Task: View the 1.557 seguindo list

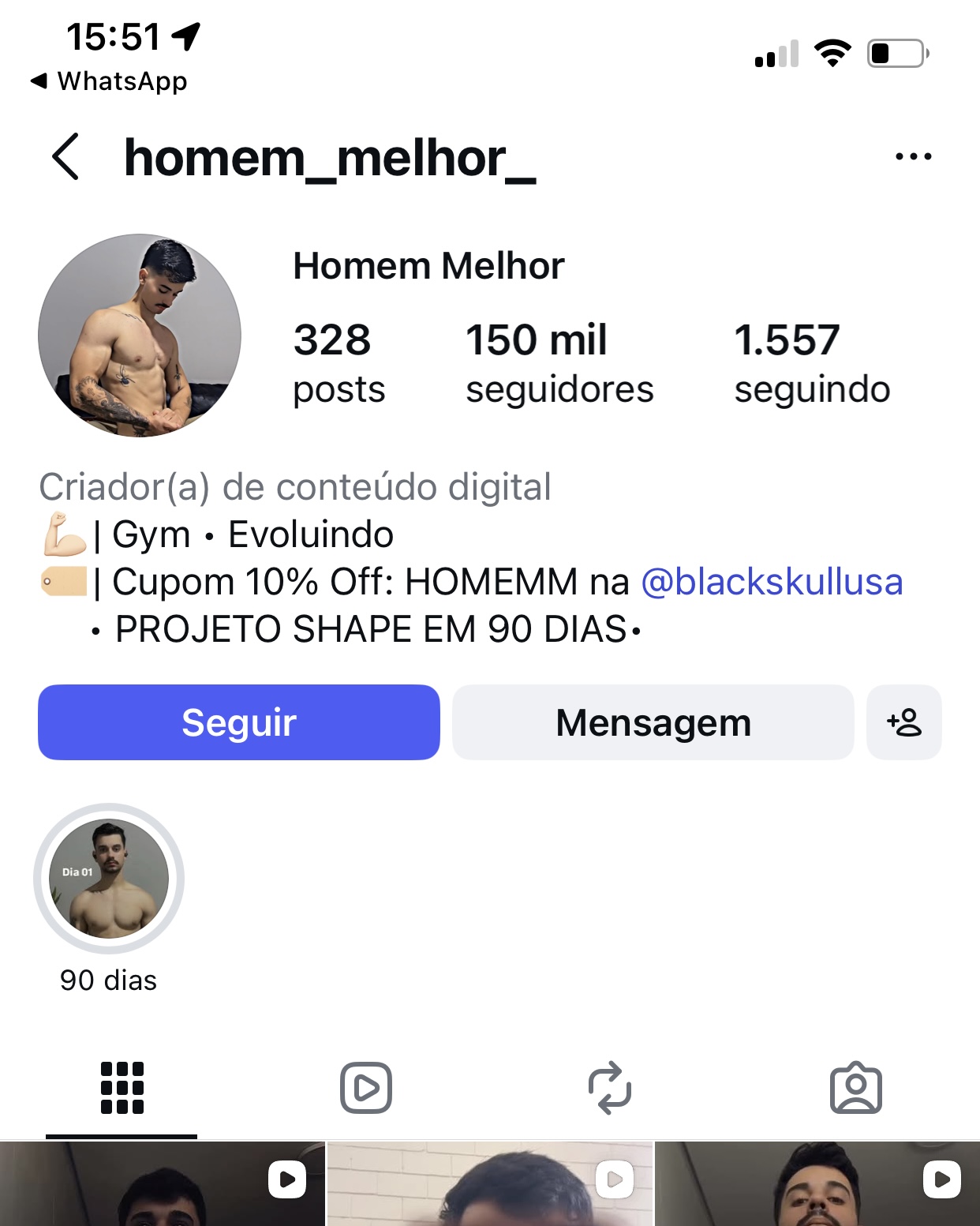Action: pyautogui.click(x=812, y=362)
